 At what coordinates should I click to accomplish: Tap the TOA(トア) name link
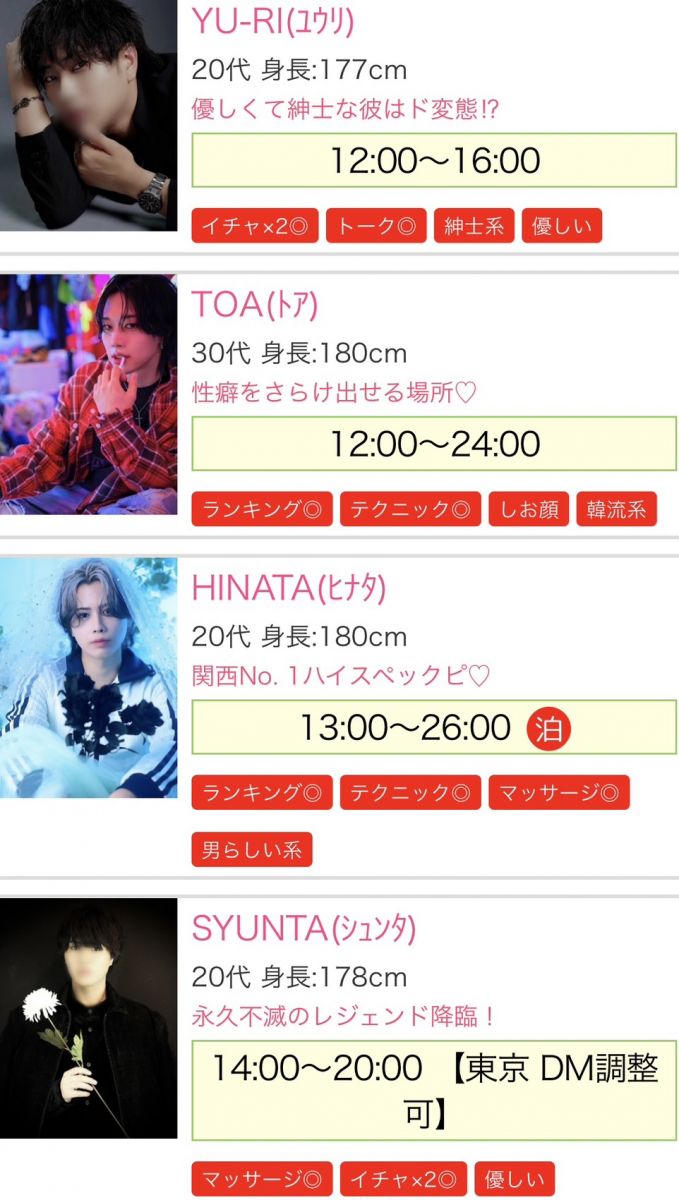(x=255, y=304)
